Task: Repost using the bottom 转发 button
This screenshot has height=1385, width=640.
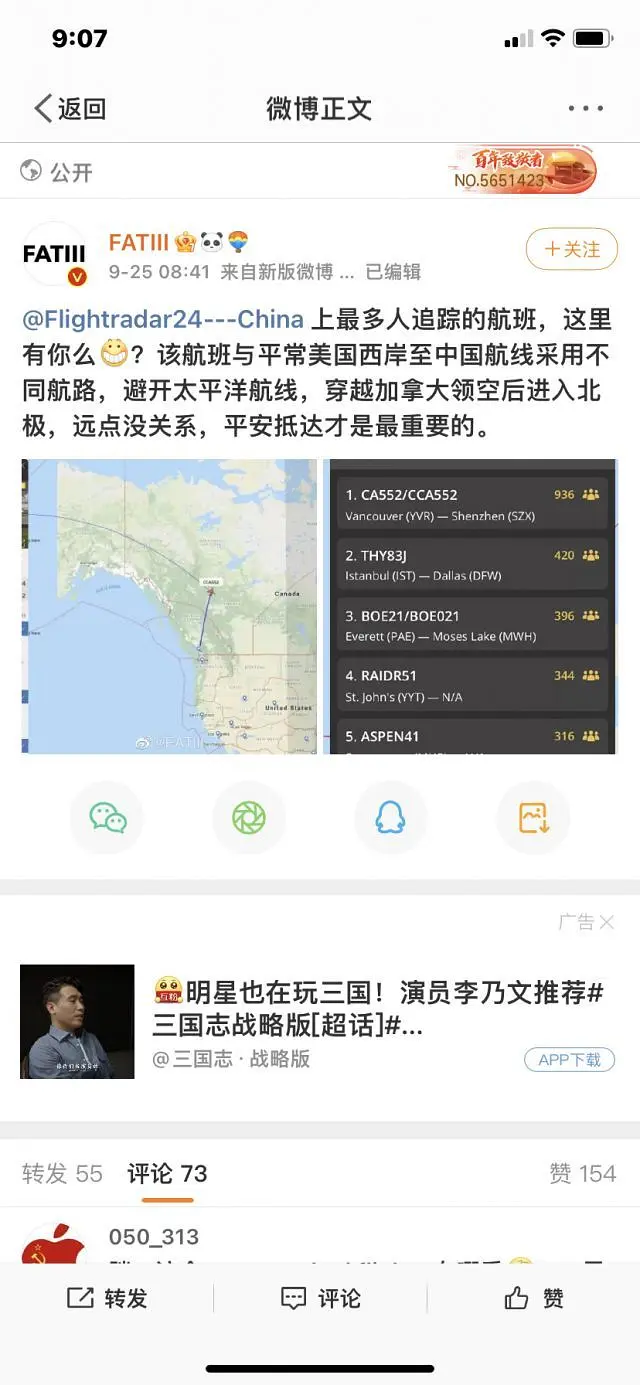Action: tap(107, 1298)
